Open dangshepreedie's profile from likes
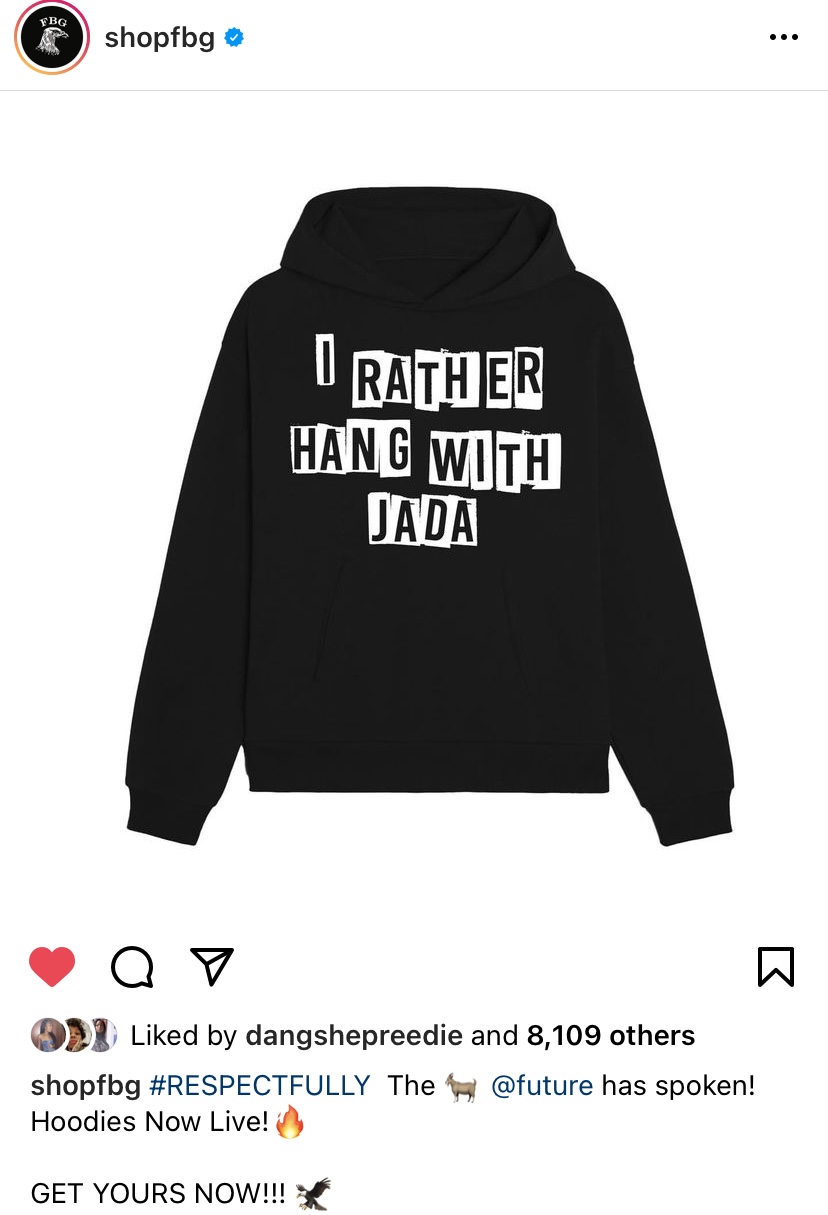Screen dimensions: 828x1215 pyautogui.click(x=354, y=1035)
